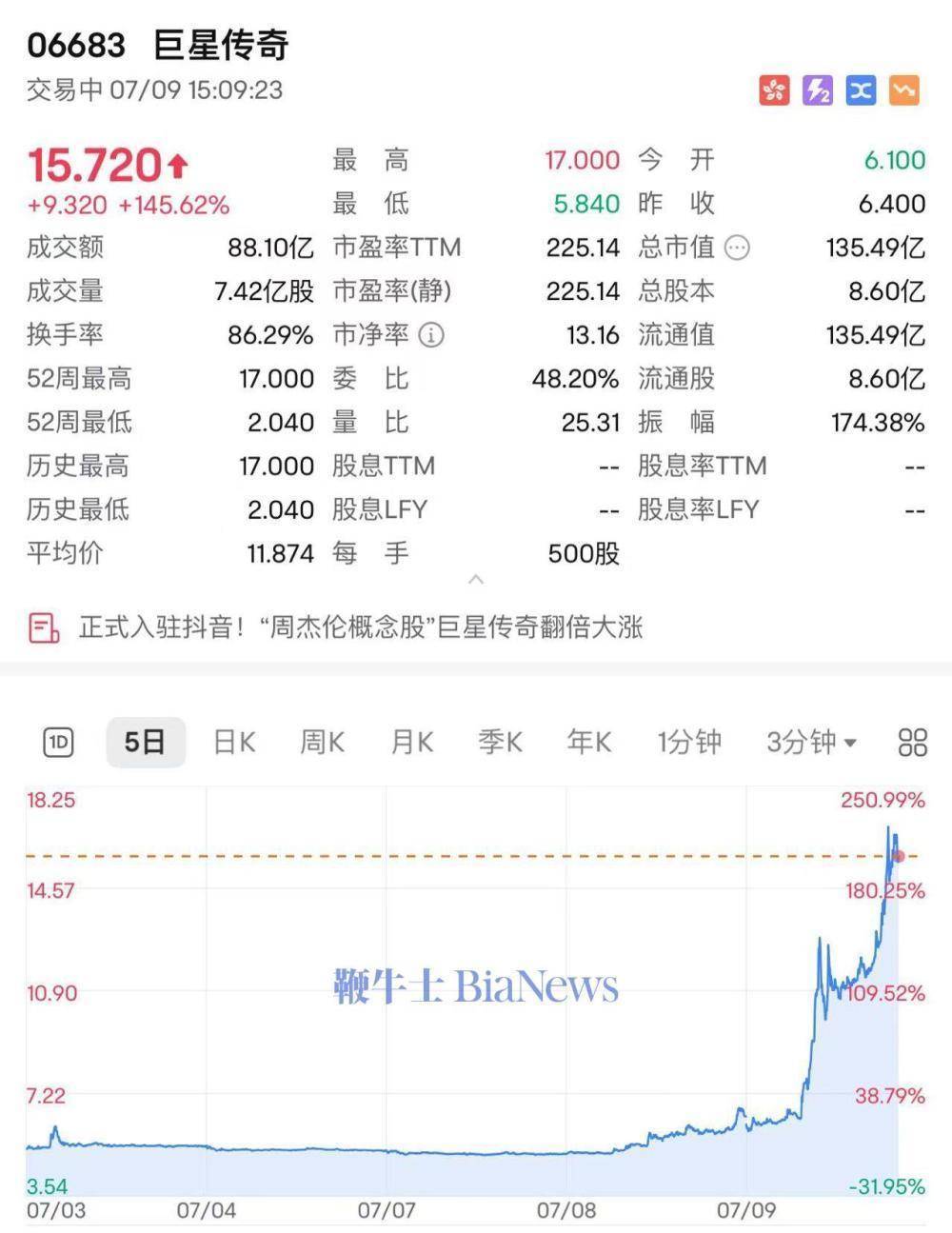Open the Hong Kong market flag icon
The height and width of the screenshot is (1233, 952).
coord(774,90)
